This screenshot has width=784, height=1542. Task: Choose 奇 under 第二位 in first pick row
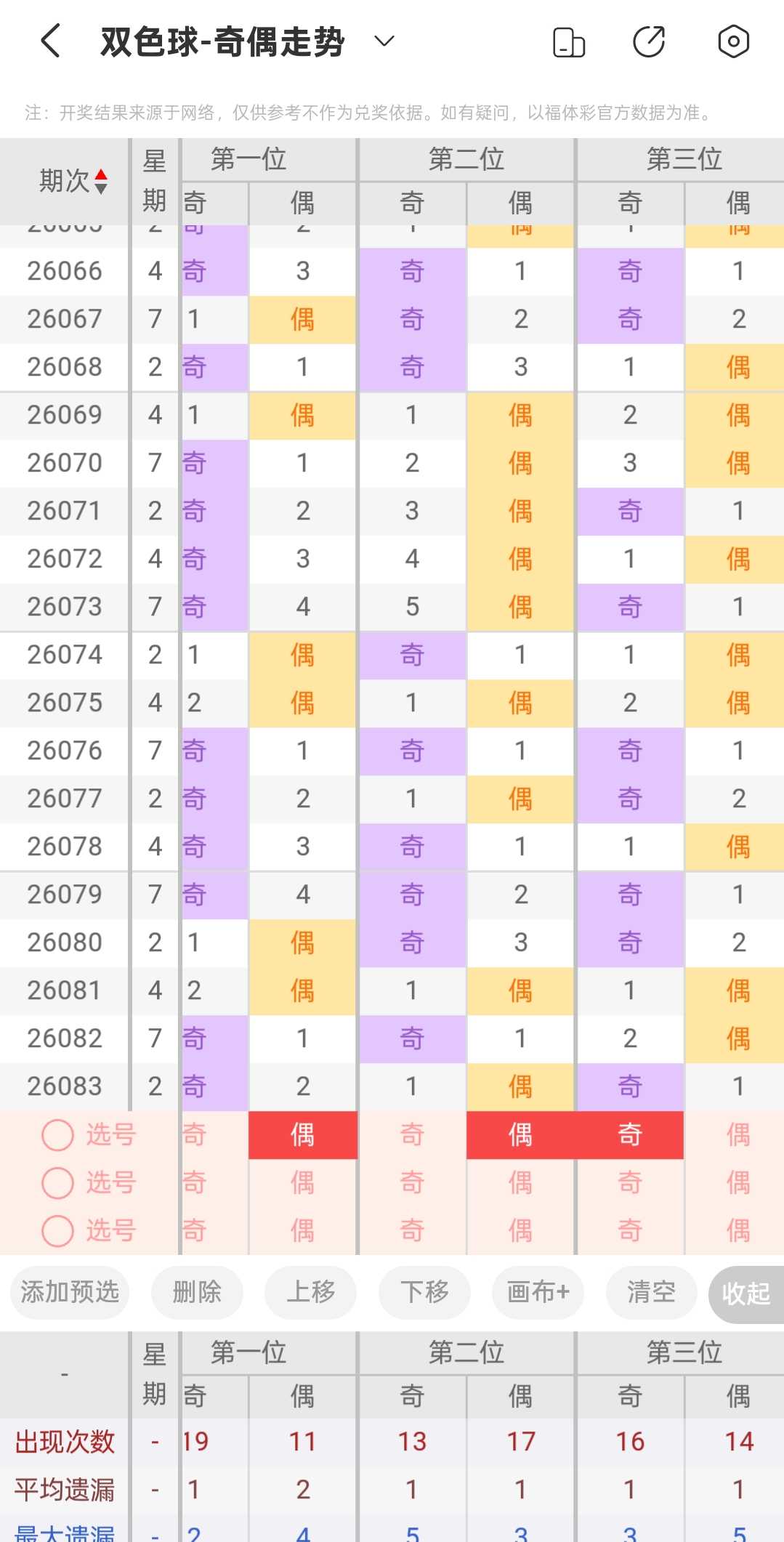(x=412, y=1134)
